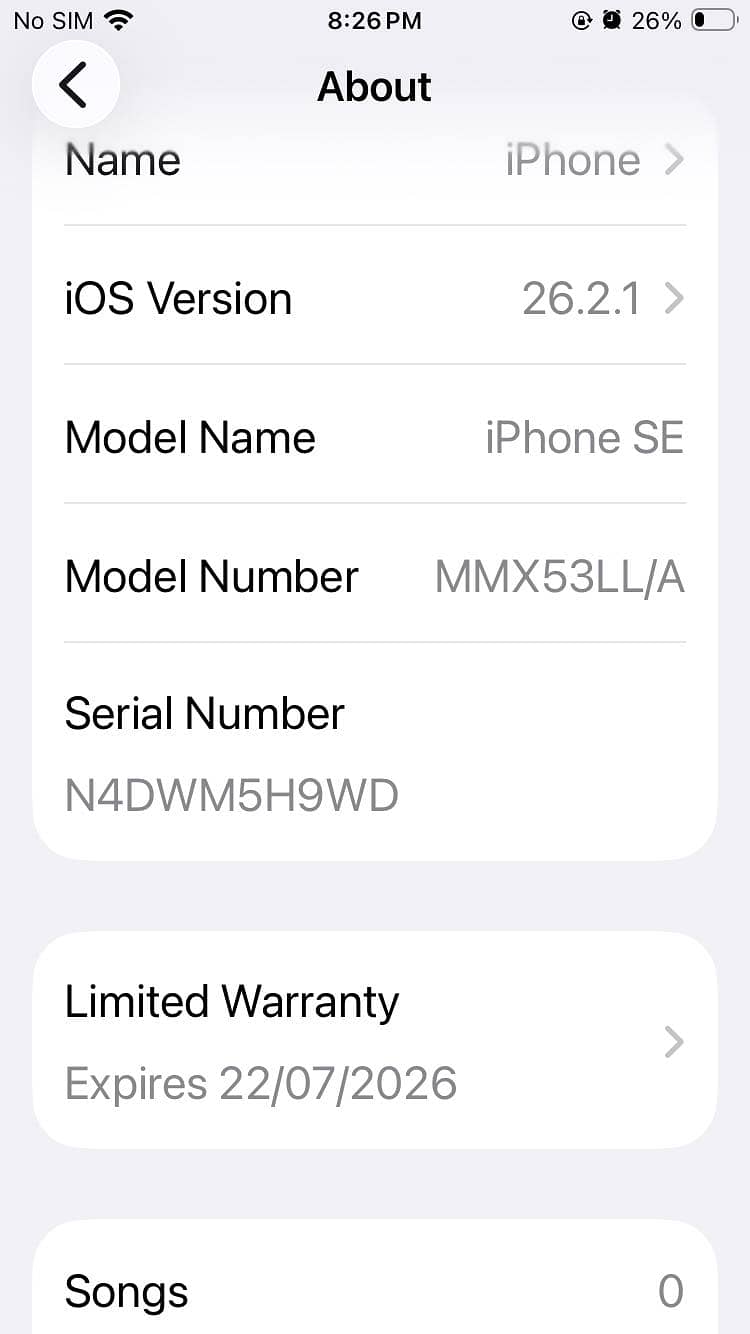Open the Name row to rename iPhone

(374, 160)
